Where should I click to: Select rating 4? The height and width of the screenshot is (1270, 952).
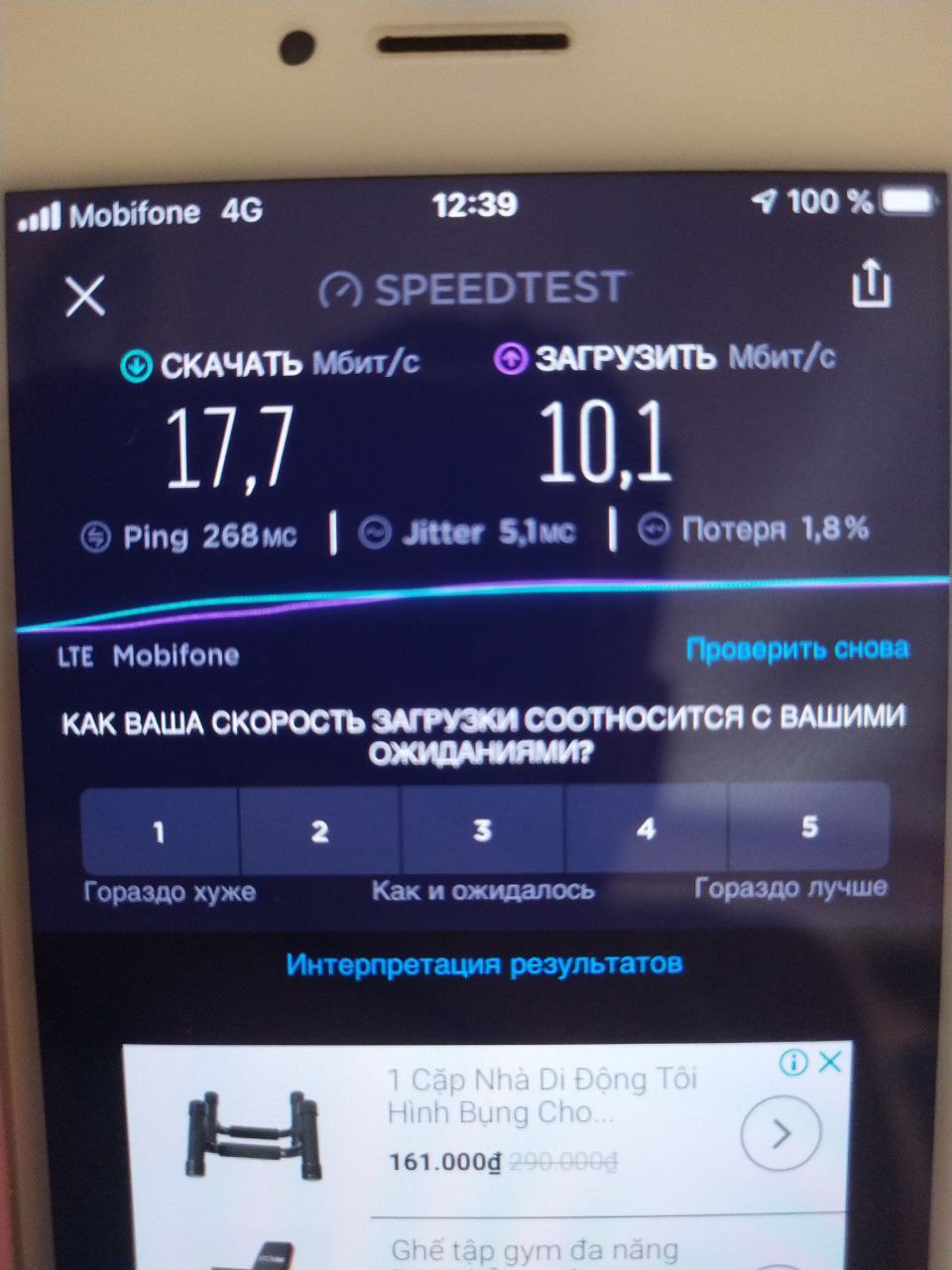click(646, 827)
